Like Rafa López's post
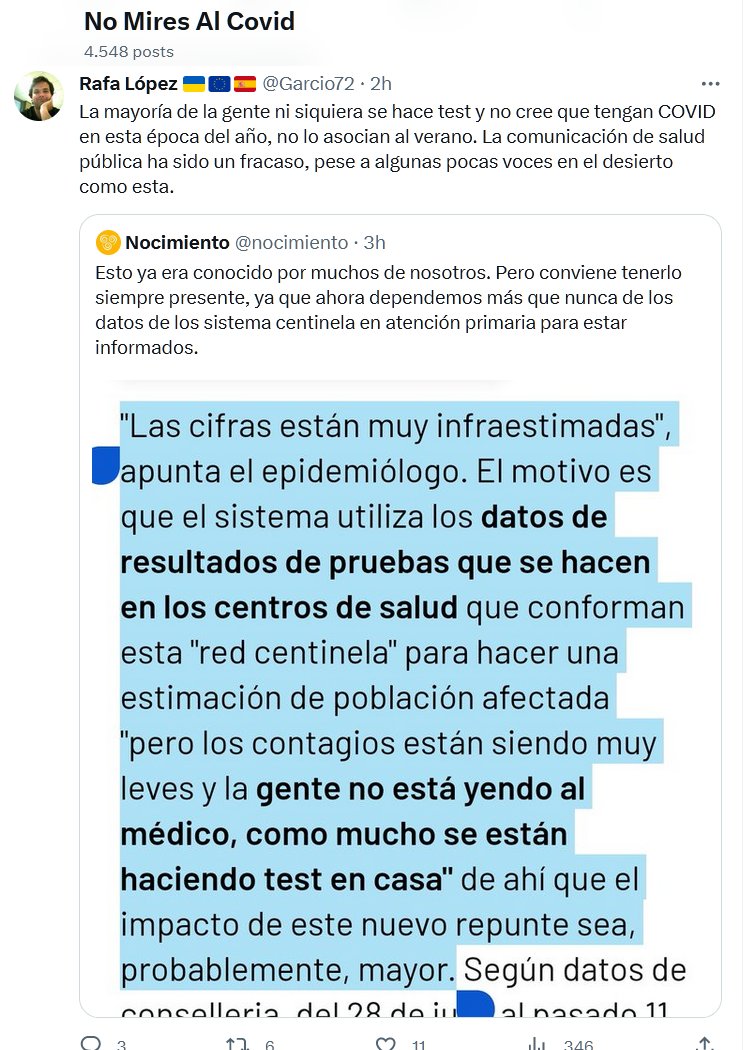 coord(386,1043)
